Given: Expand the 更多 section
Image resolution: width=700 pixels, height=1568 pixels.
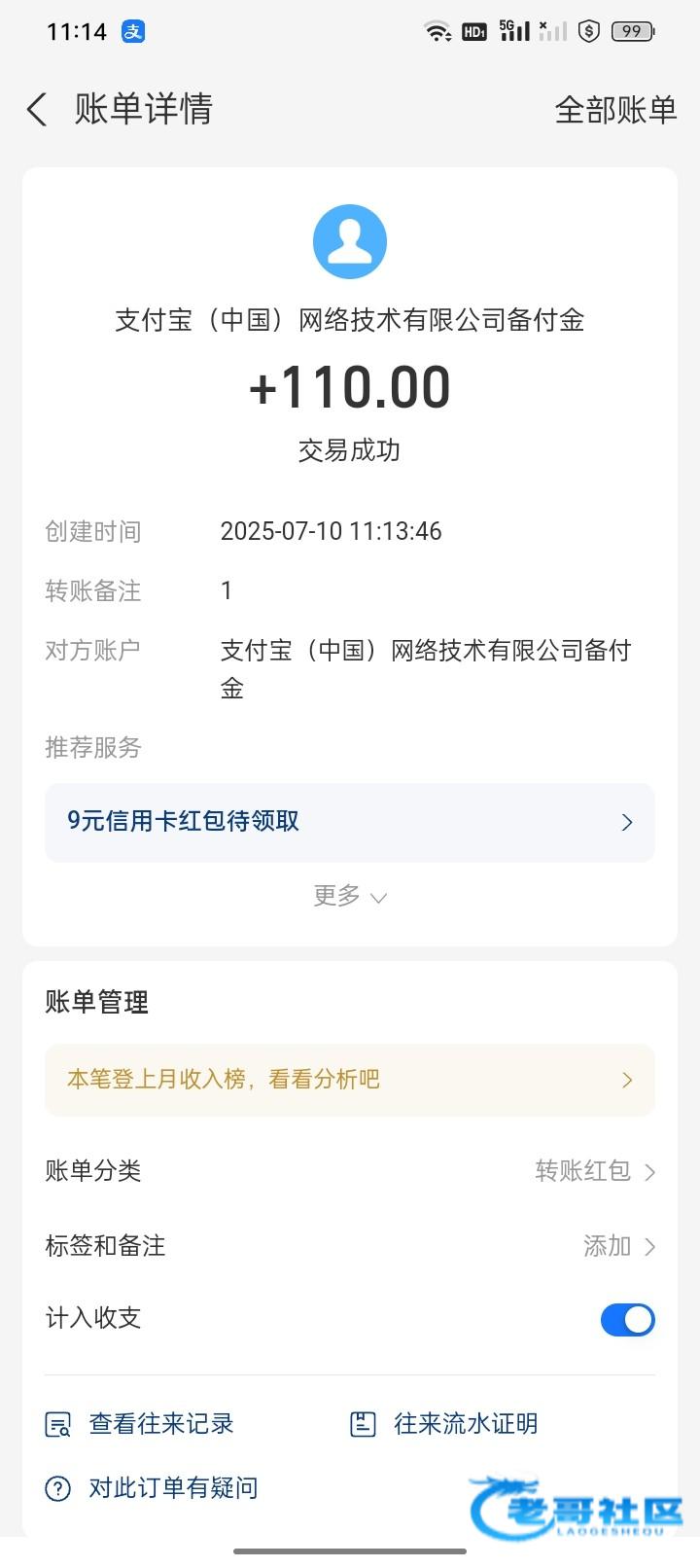Looking at the screenshot, I should tap(349, 896).
